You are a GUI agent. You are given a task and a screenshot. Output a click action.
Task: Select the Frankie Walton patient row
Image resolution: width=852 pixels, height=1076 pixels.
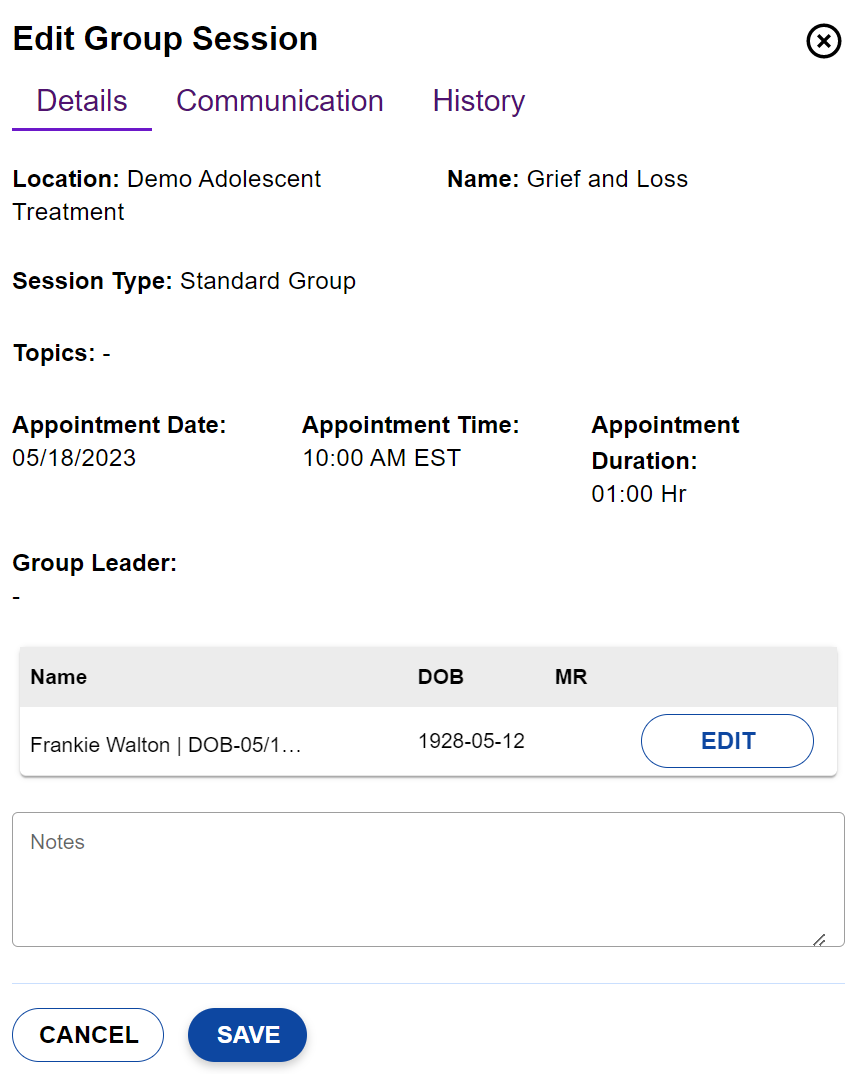pos(300,741)
